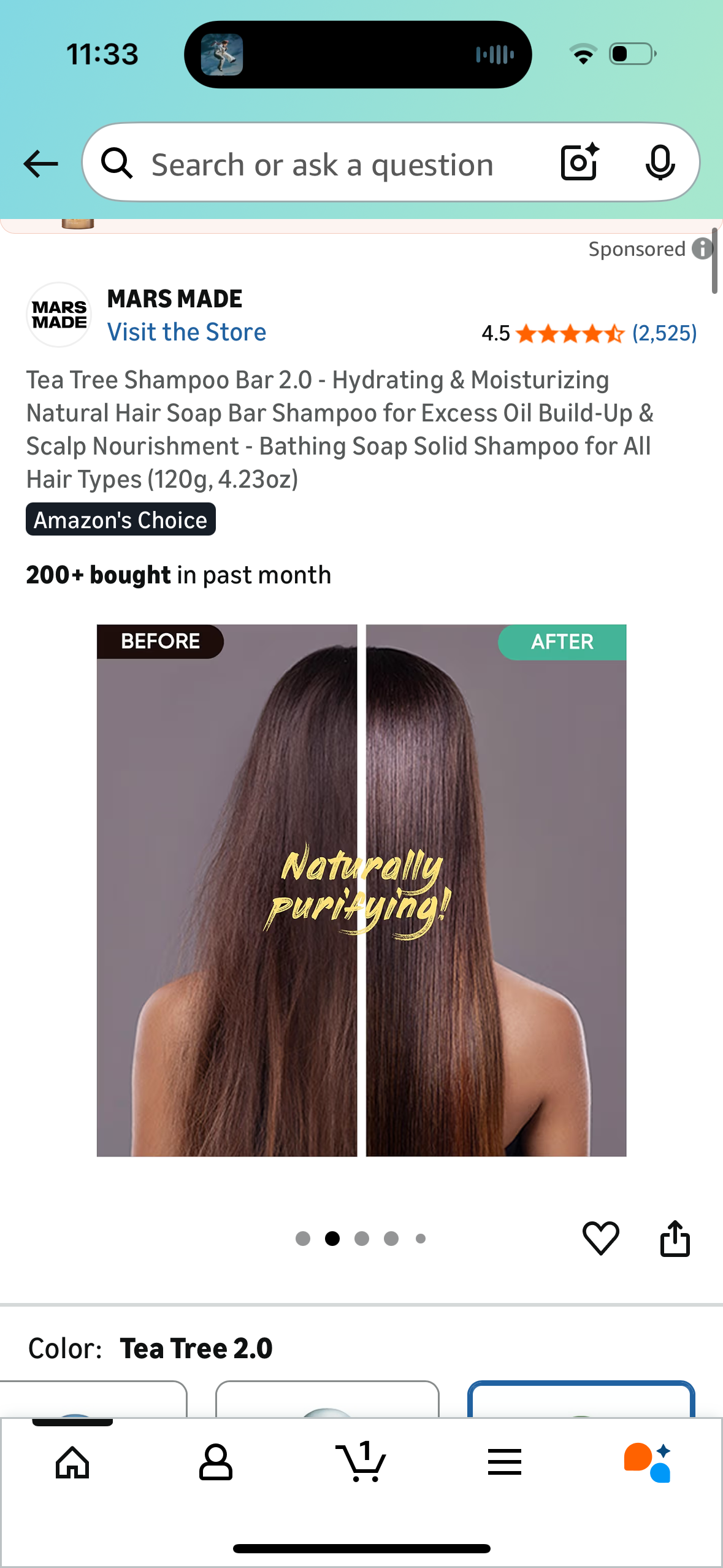
Task: Open the before and after product image
Action: [361, 890]
